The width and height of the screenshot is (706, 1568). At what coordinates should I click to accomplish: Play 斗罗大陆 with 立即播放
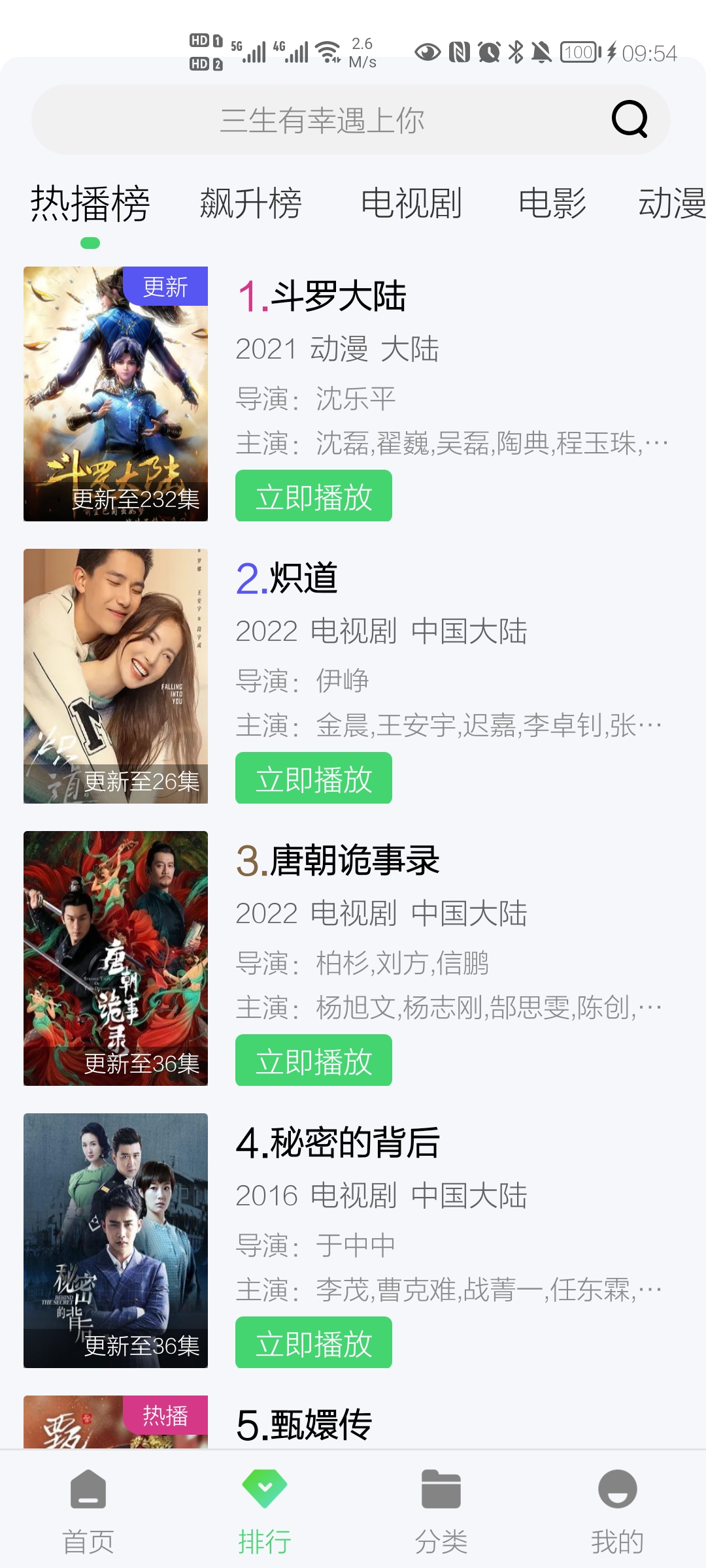[x=314, y=496]
